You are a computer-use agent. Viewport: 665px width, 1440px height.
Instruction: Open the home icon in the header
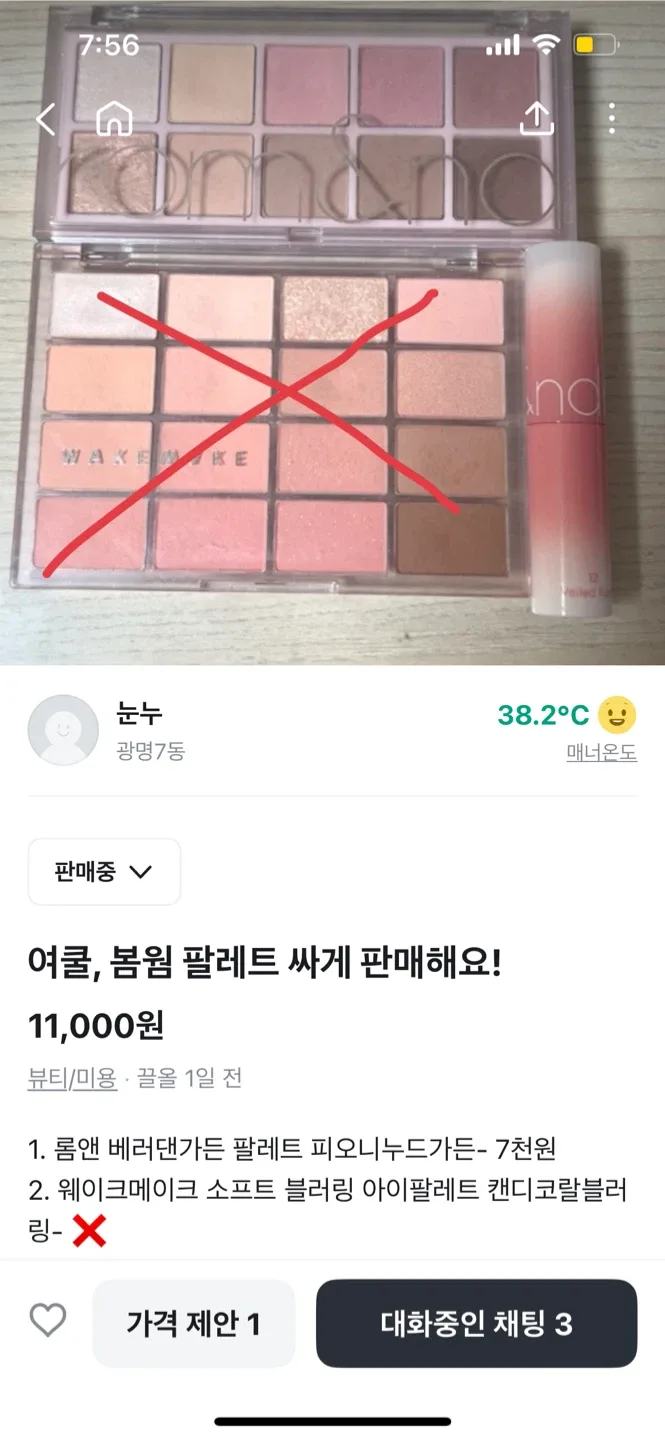(114, 120)
